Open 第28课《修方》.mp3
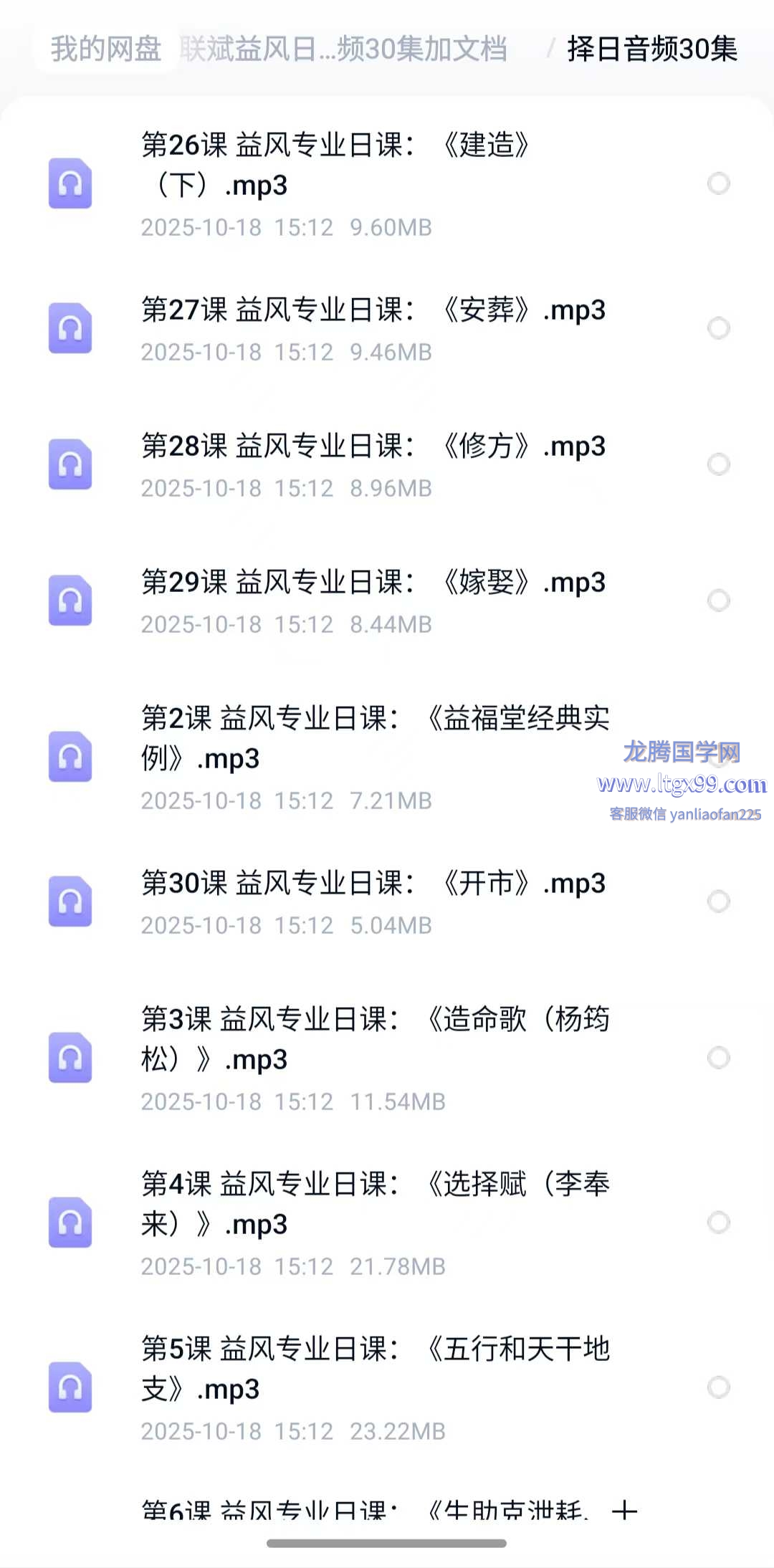This screenshot has height=1568, width=774. click(373, 446)
